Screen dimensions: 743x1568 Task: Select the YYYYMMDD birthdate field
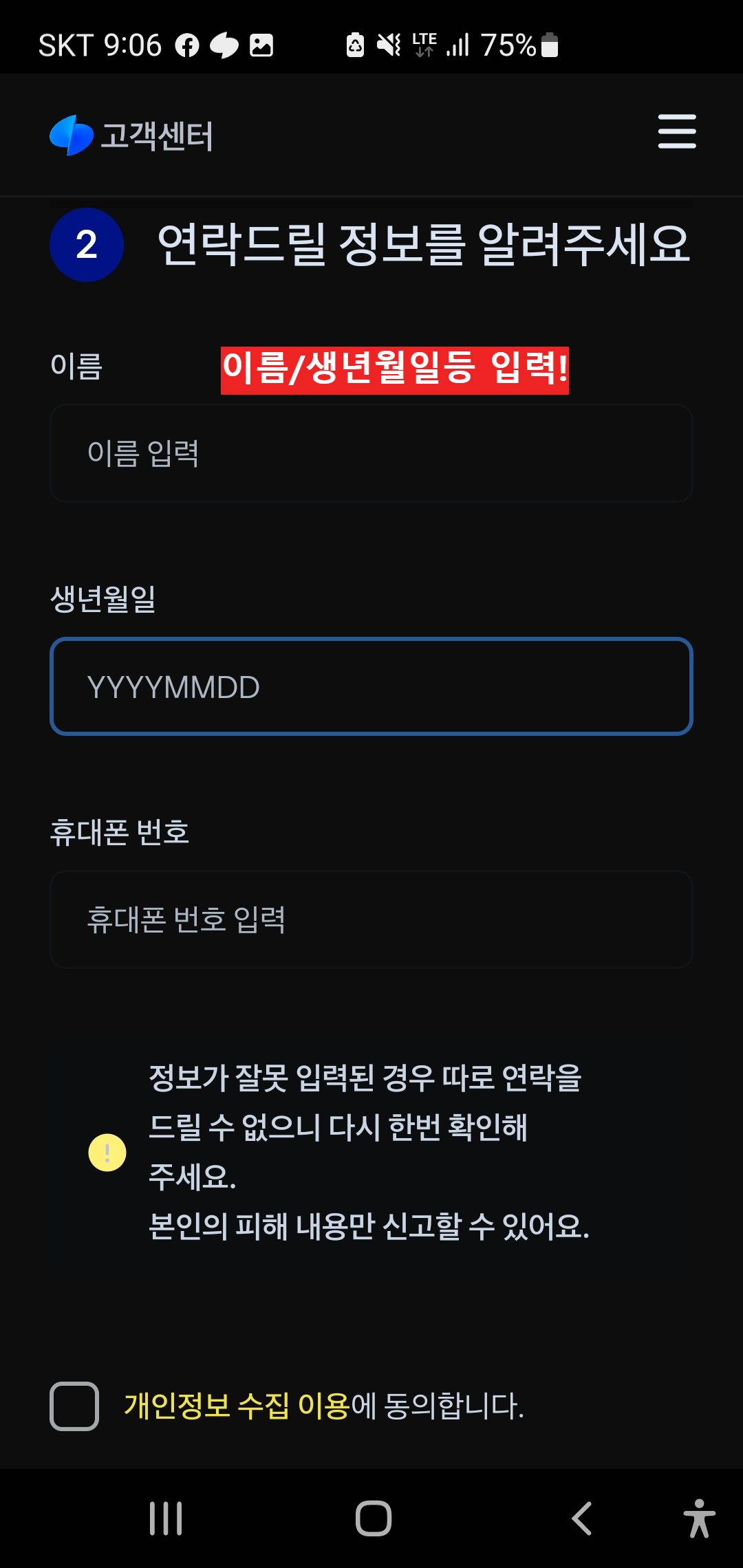tap(371, 686)
